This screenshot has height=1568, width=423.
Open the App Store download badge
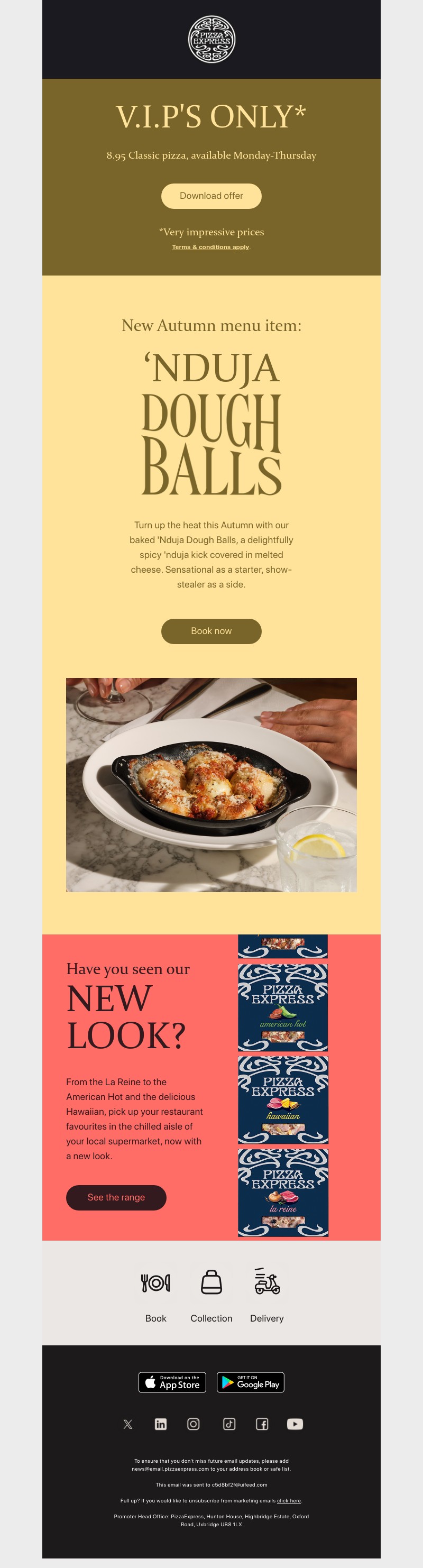172,1382
